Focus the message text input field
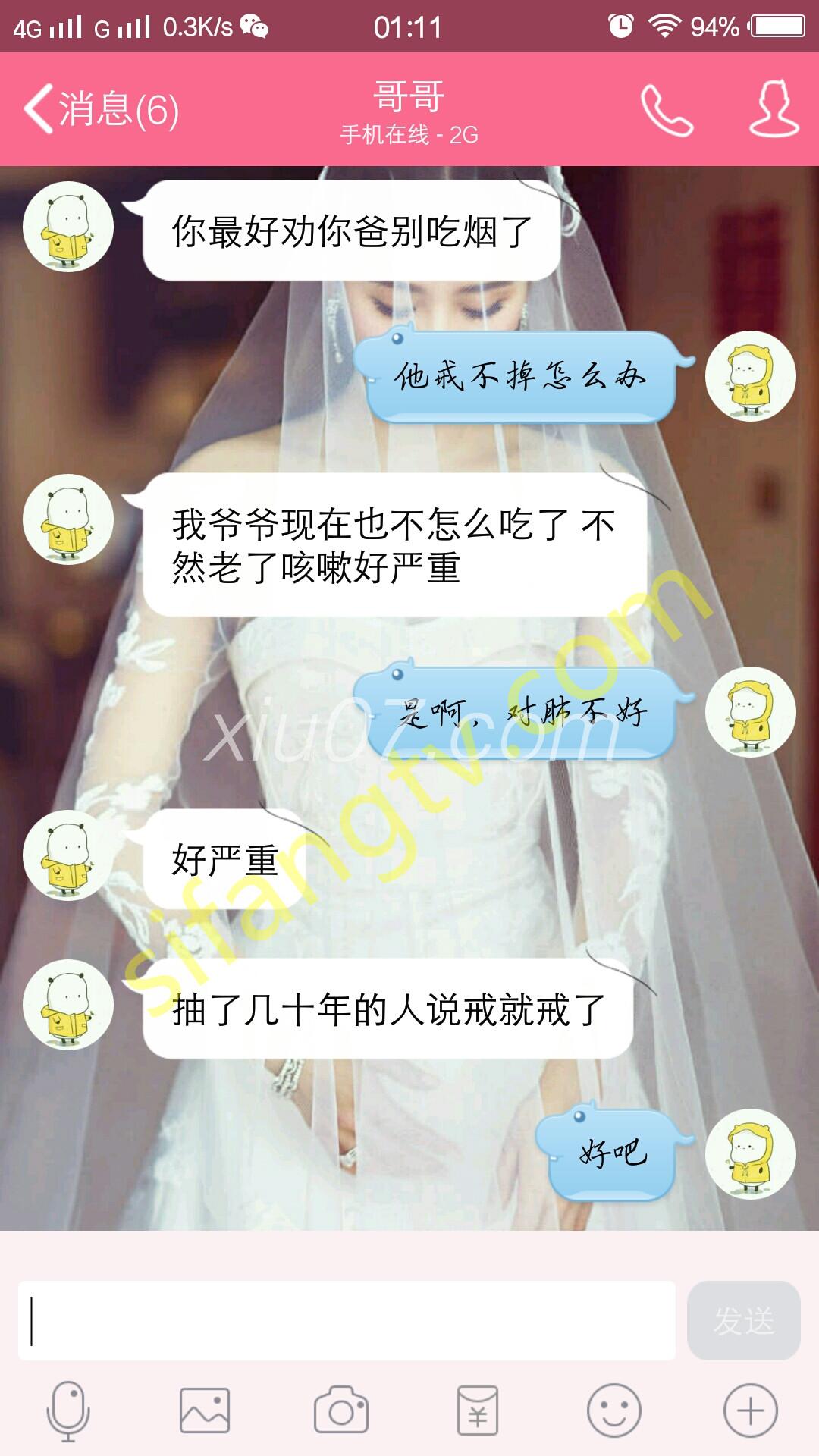Viewport: 819px width, 1456px height. click(346, 1321)
